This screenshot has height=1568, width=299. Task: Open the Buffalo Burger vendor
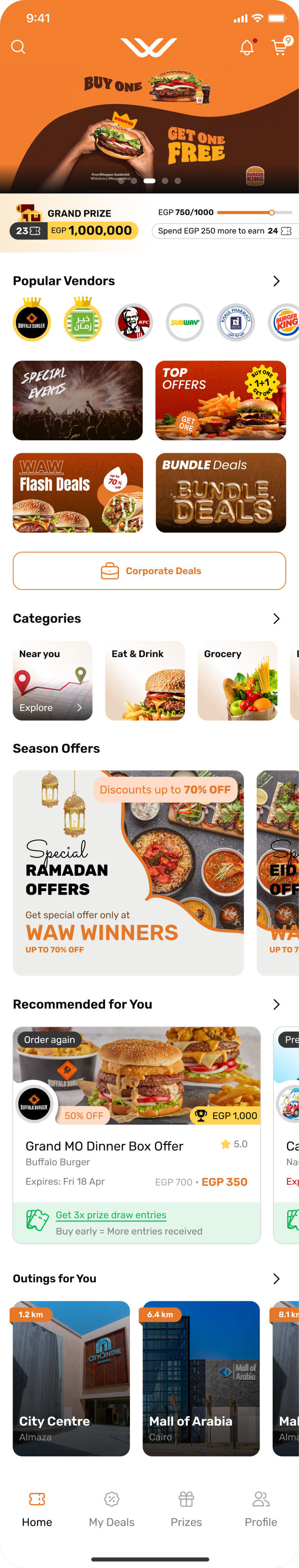(x=32, y=322)
